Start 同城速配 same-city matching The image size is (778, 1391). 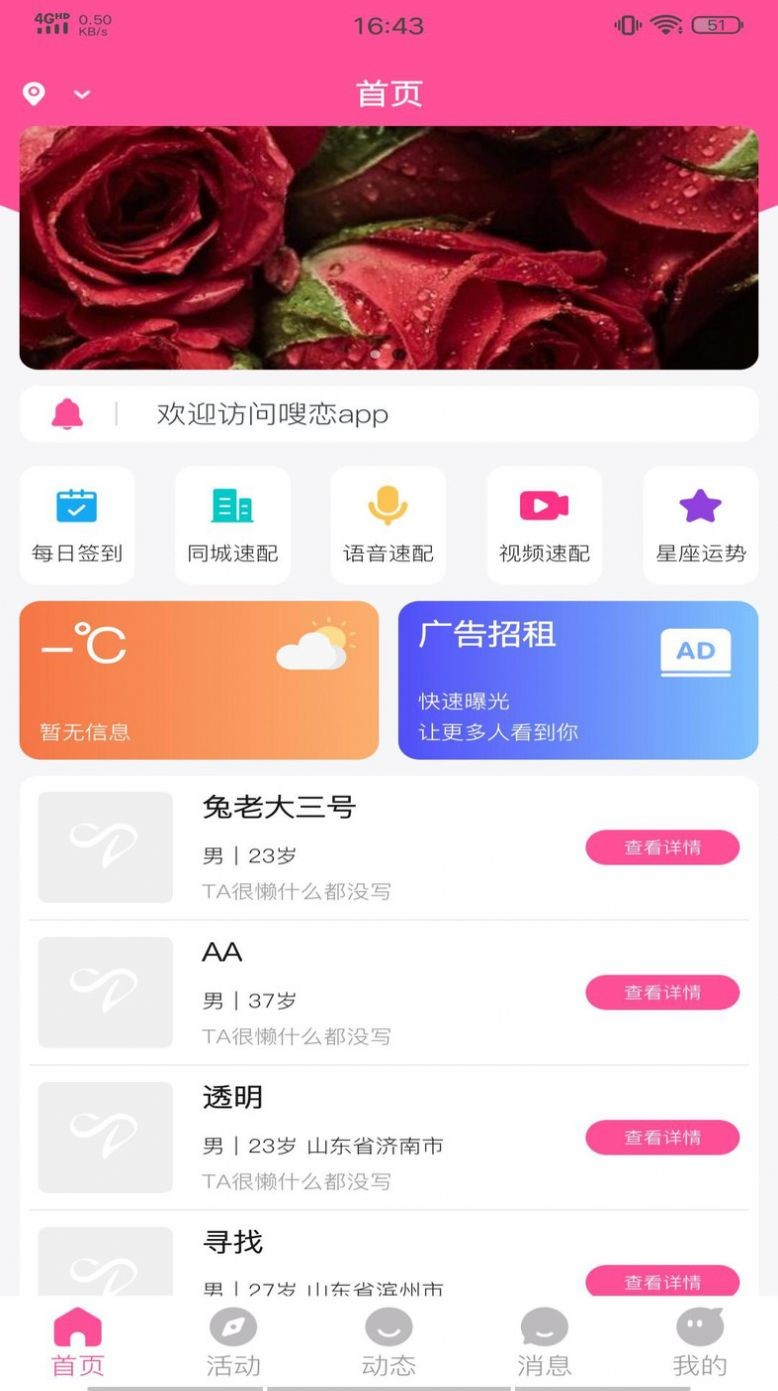pyautogui.click(x=233, y=525)
